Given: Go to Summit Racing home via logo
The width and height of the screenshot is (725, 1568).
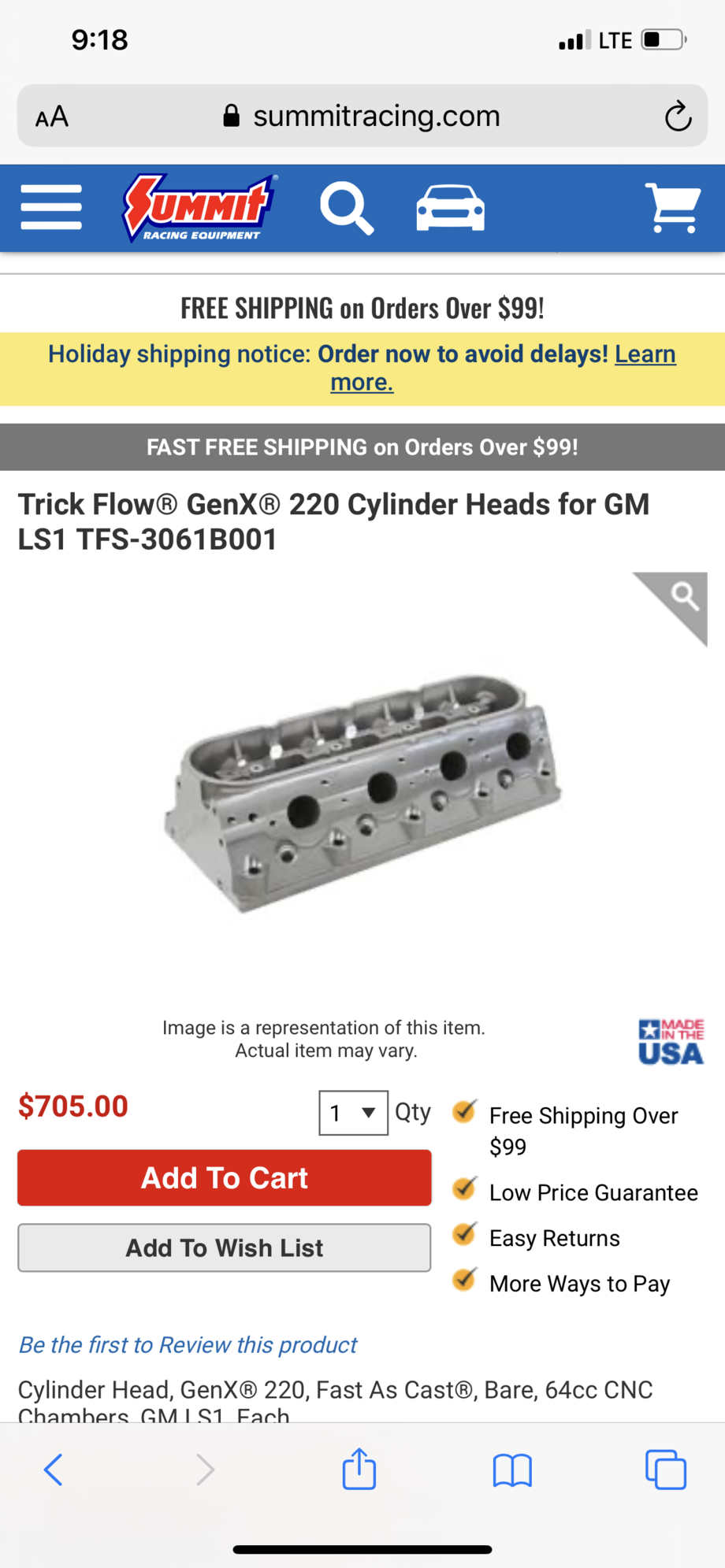Looking at the screenshot, I should (x=199, y=207).
